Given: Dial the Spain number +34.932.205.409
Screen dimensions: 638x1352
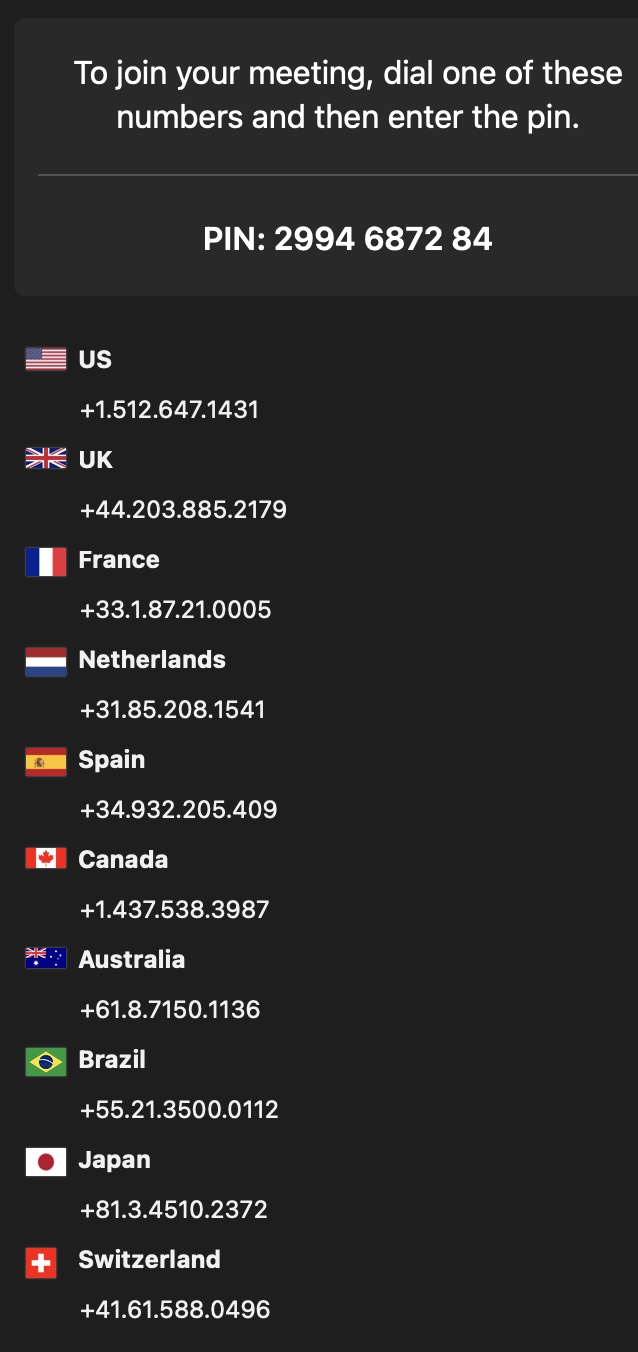Looking at the screenshot, I should pos(178,810).
